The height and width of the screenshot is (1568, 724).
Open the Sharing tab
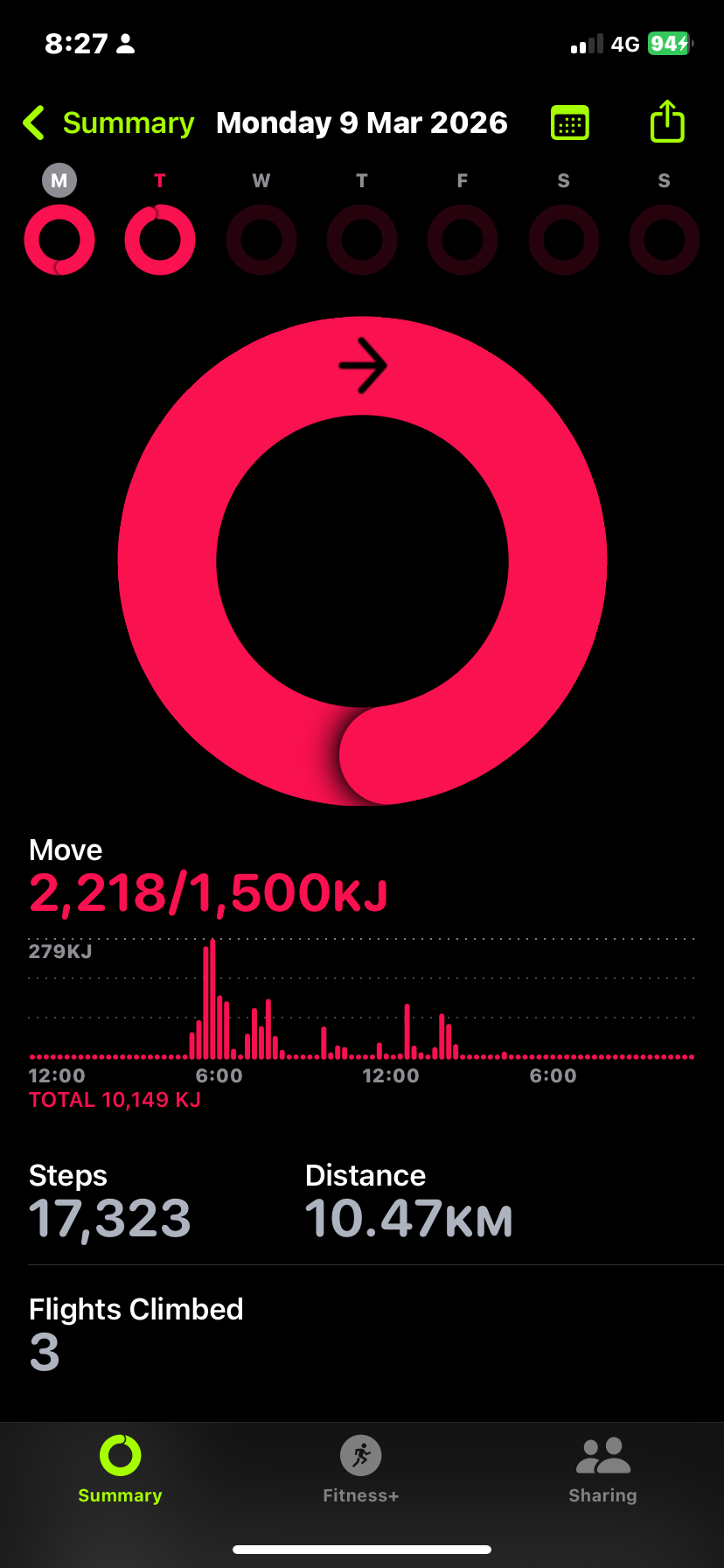click(602, 1469)
